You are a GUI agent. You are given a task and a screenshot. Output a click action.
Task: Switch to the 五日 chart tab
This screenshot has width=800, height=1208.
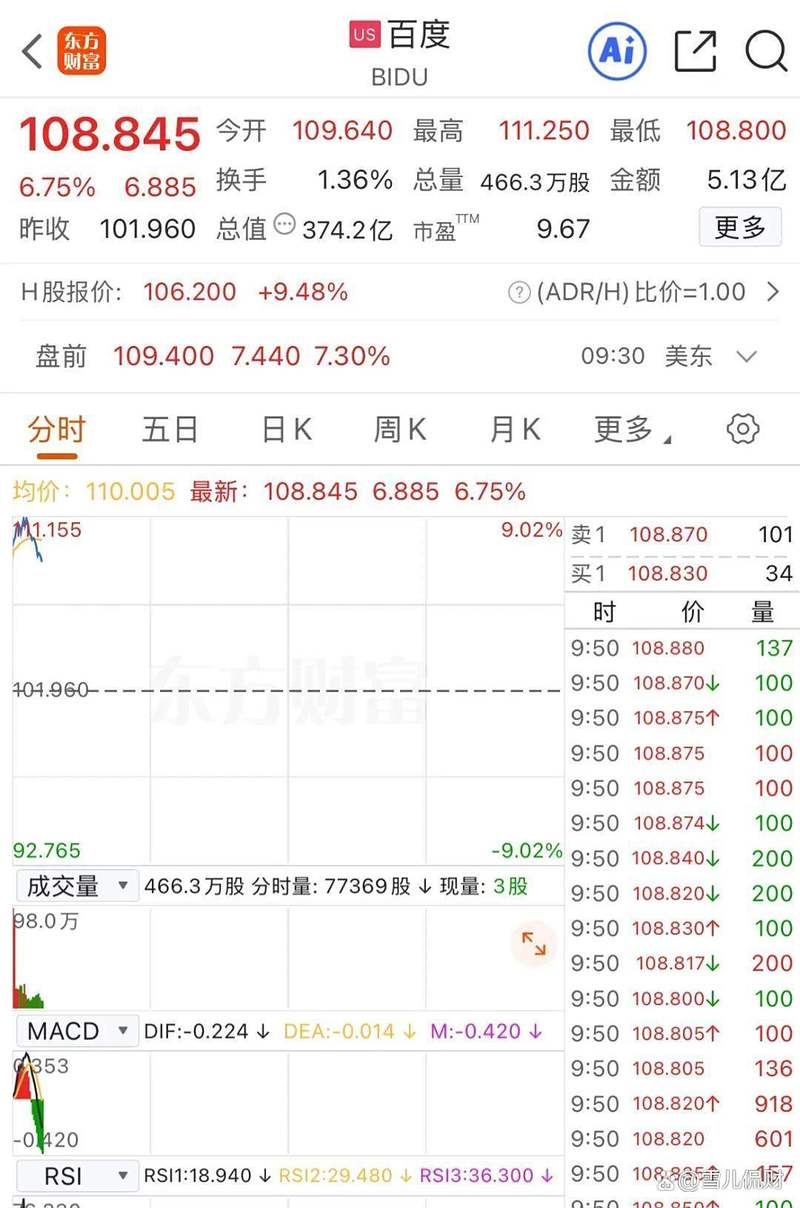pos(170,430)
